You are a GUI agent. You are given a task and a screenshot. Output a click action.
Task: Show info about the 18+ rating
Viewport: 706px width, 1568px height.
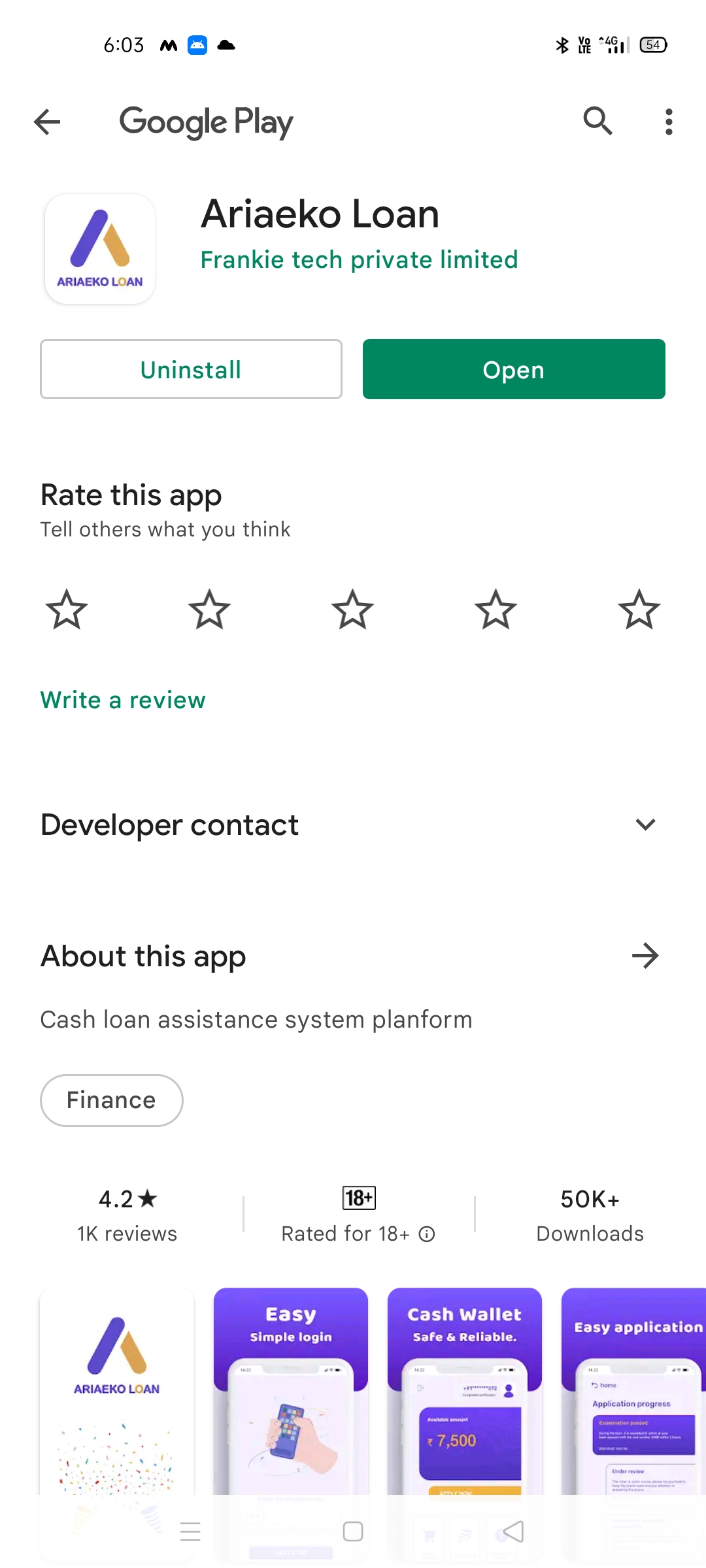pyautogui.click(x=427, y=1233)
